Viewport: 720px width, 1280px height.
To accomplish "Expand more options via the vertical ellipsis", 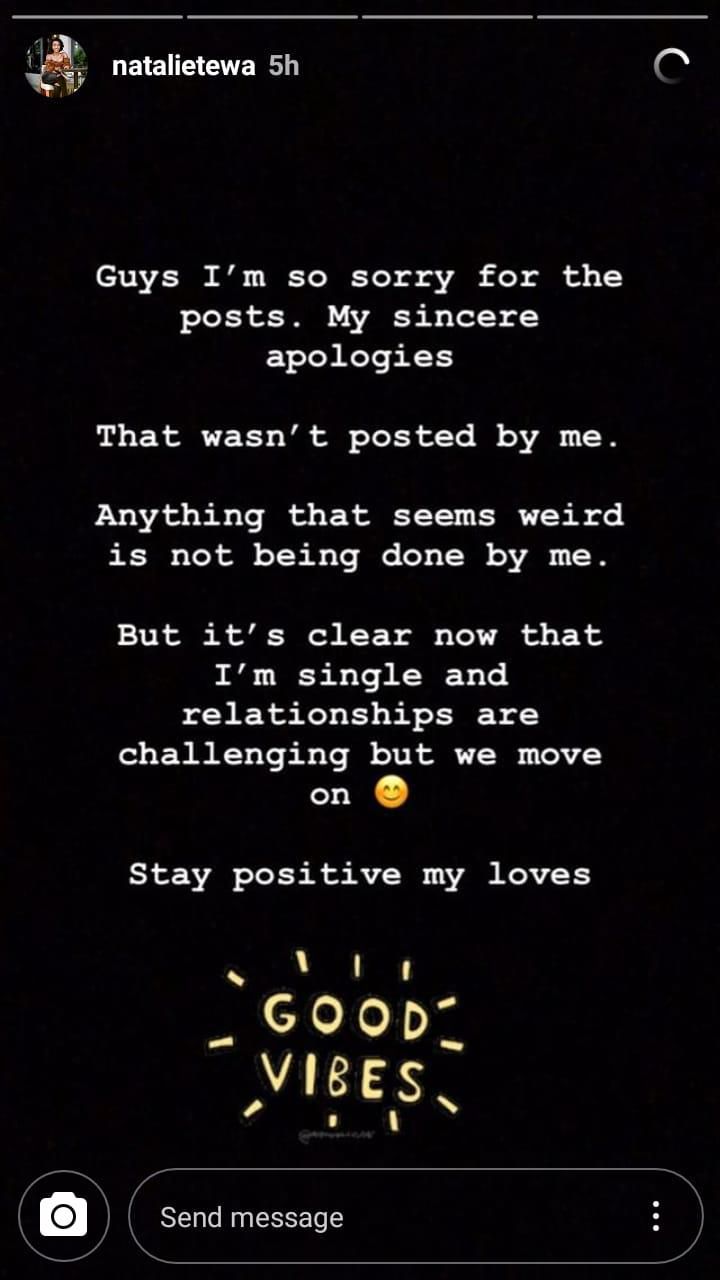I will pyautogui.click(x=657, y=1216).
